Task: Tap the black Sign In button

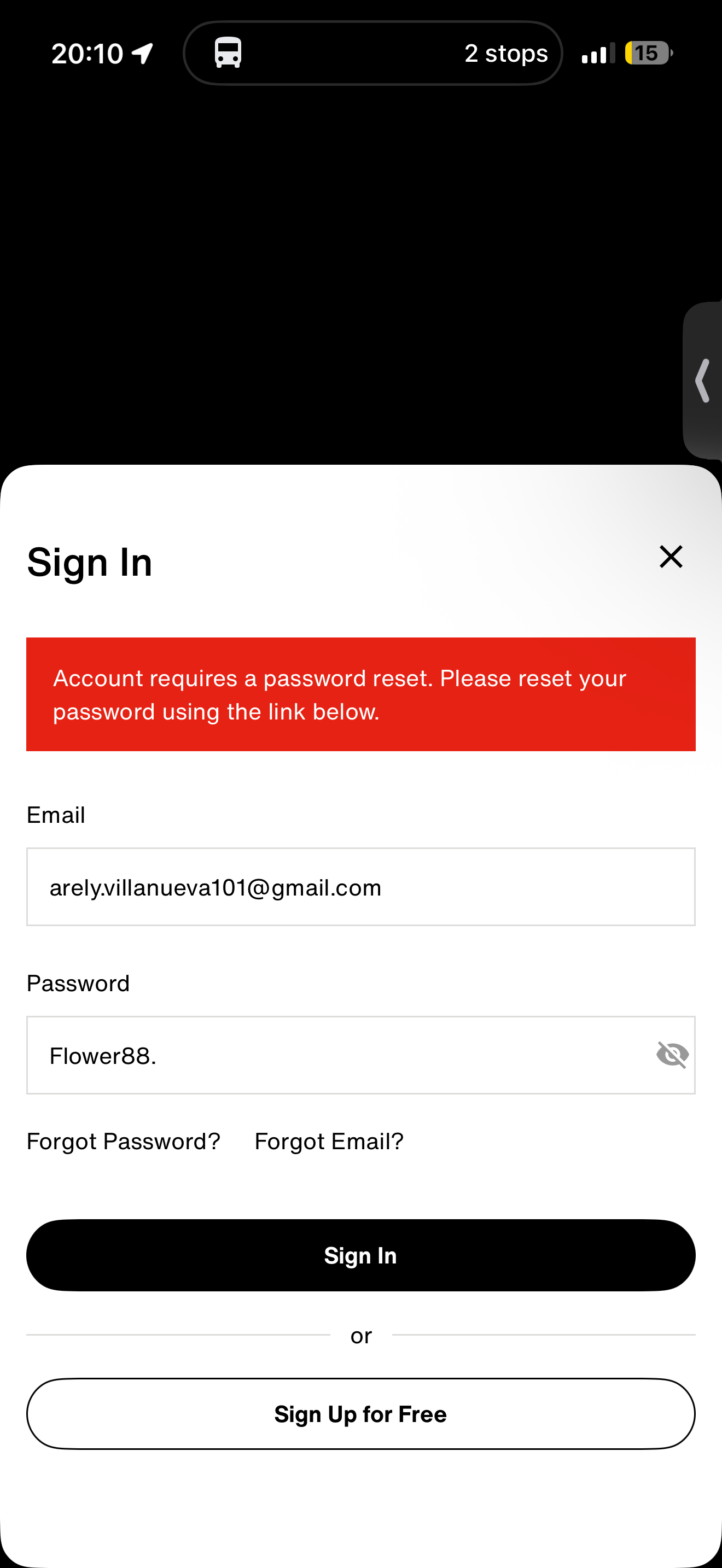Action: point(361,1255)
